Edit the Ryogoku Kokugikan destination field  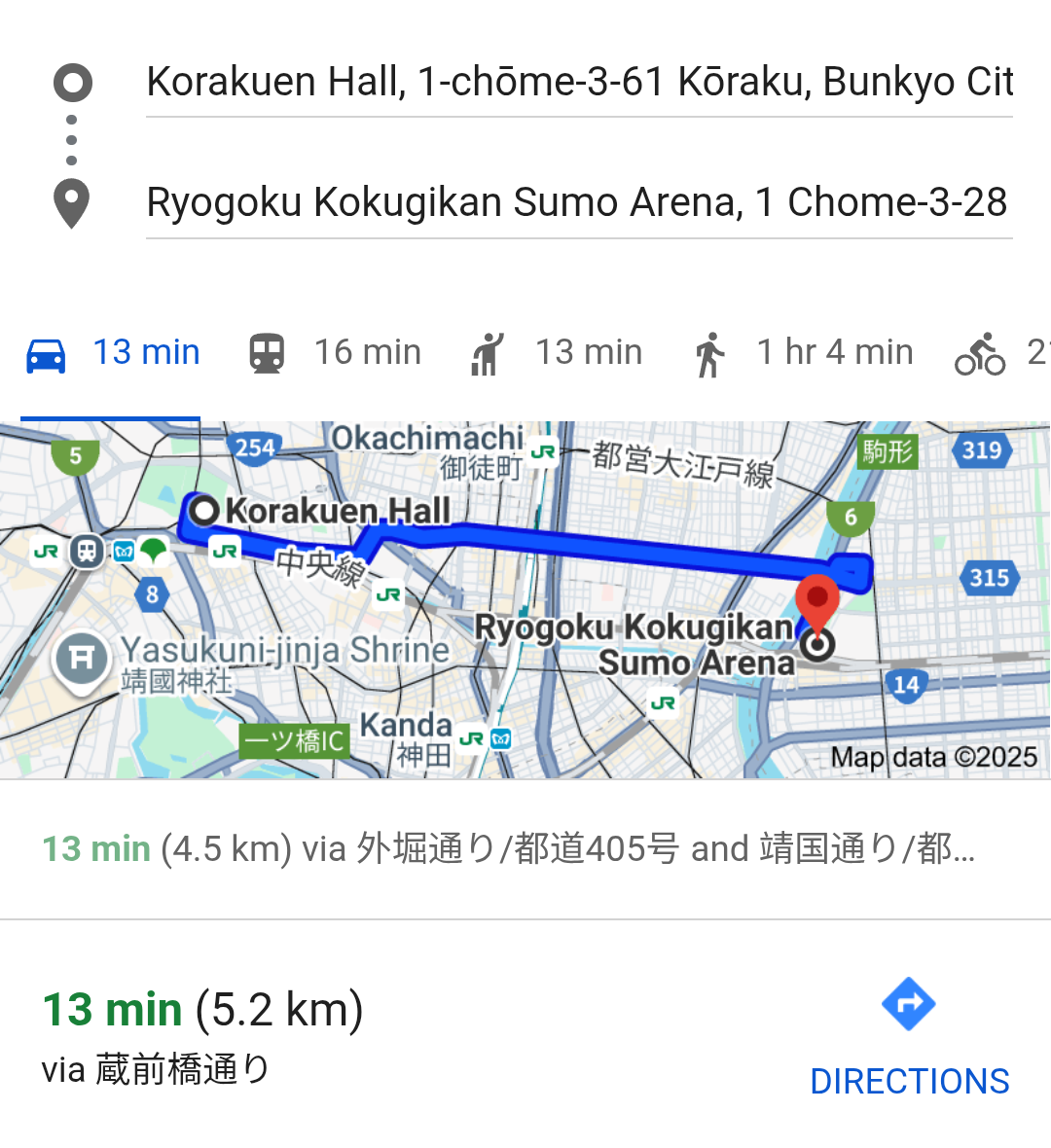tap(579, 202)
